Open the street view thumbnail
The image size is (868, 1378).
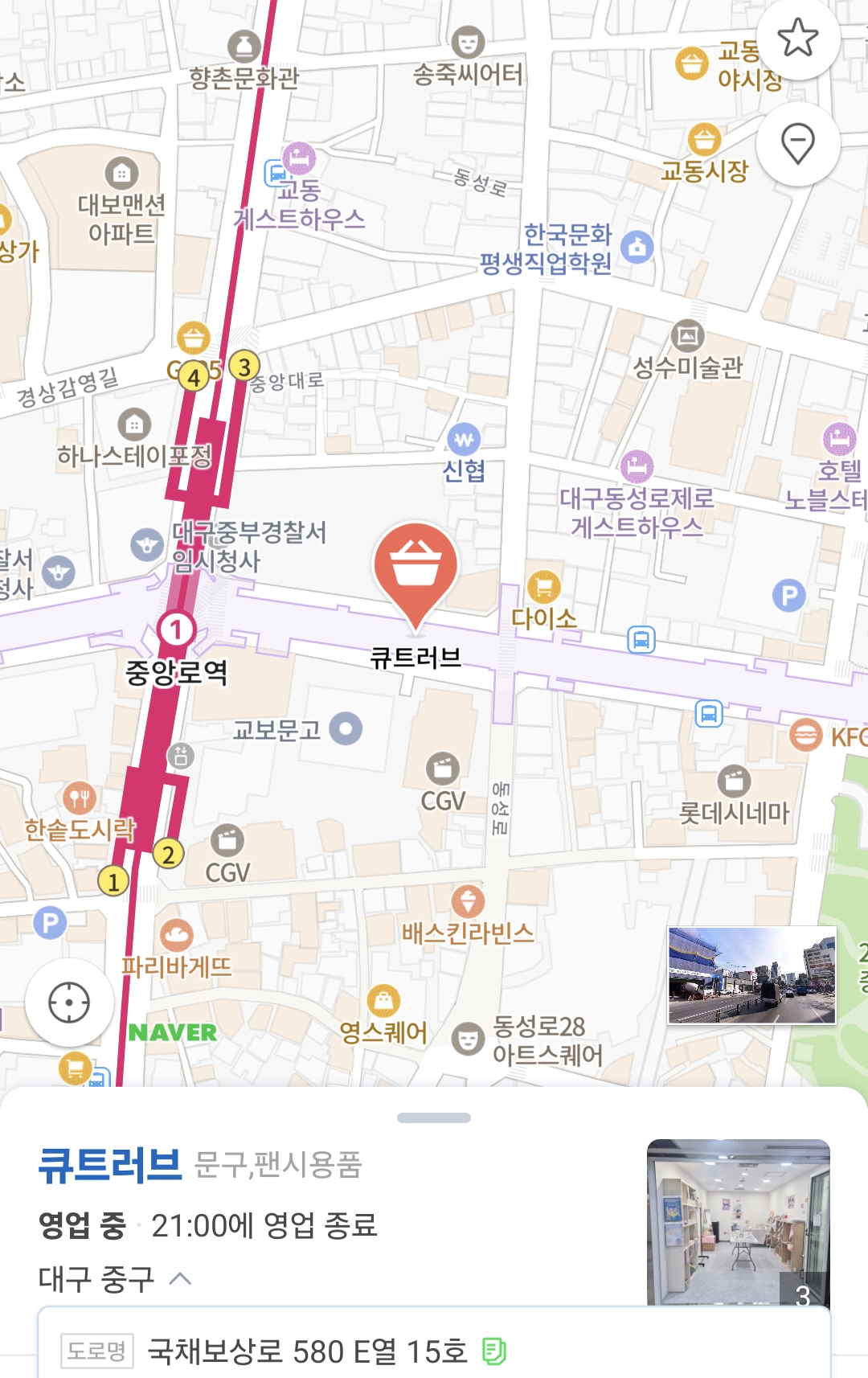(751, 974)
